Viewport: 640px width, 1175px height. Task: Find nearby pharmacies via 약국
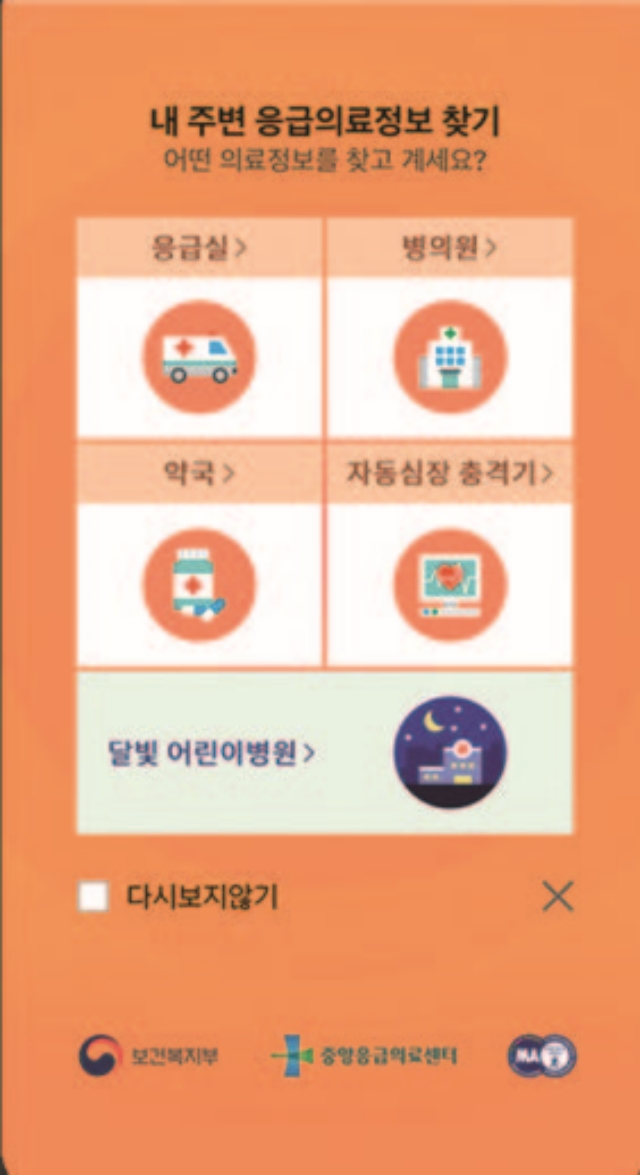point(199,555)
